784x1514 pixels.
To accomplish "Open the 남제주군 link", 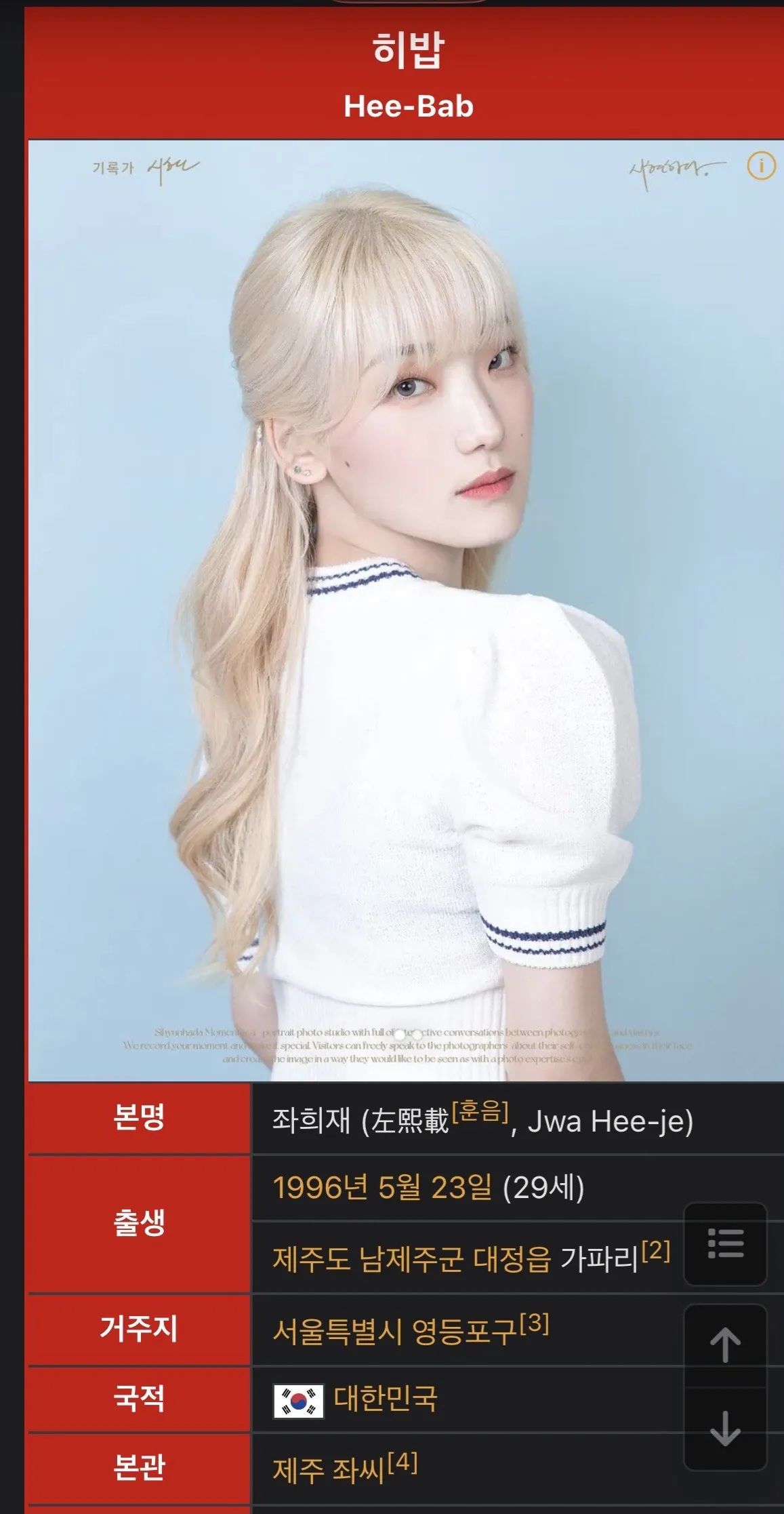I will (x=411, y=1259).
